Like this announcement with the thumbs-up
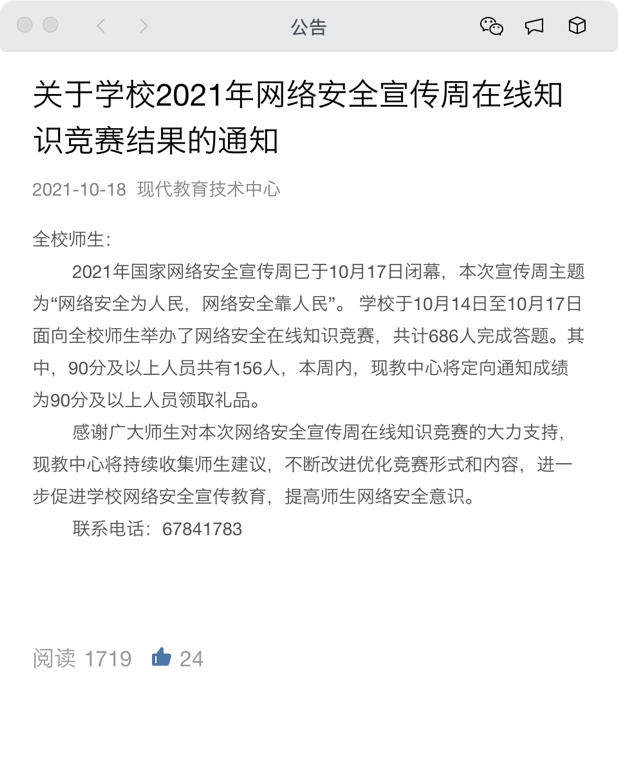The width and height of the screenshot is (618, 772). (x=161, y=657)
